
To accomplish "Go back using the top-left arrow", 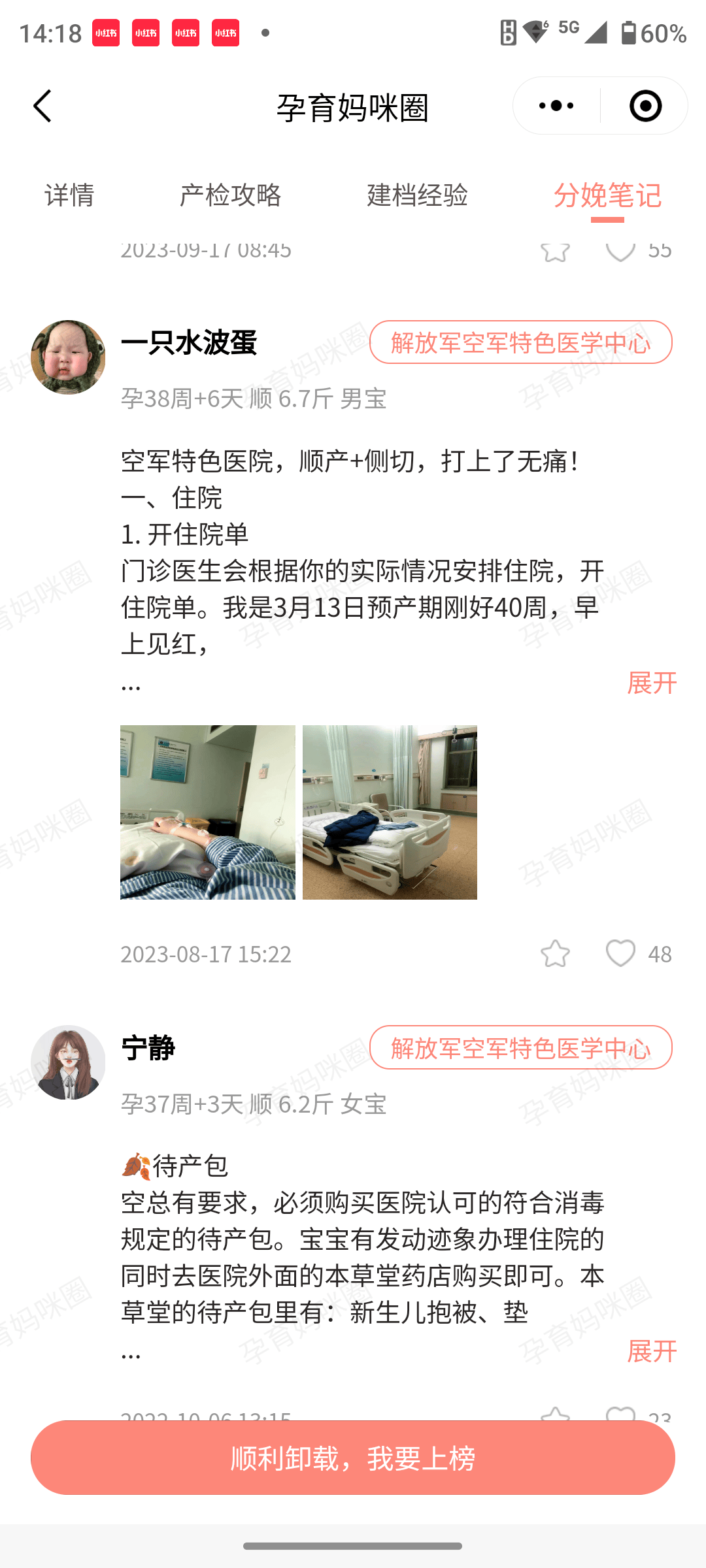I will [x=42, y=106].
